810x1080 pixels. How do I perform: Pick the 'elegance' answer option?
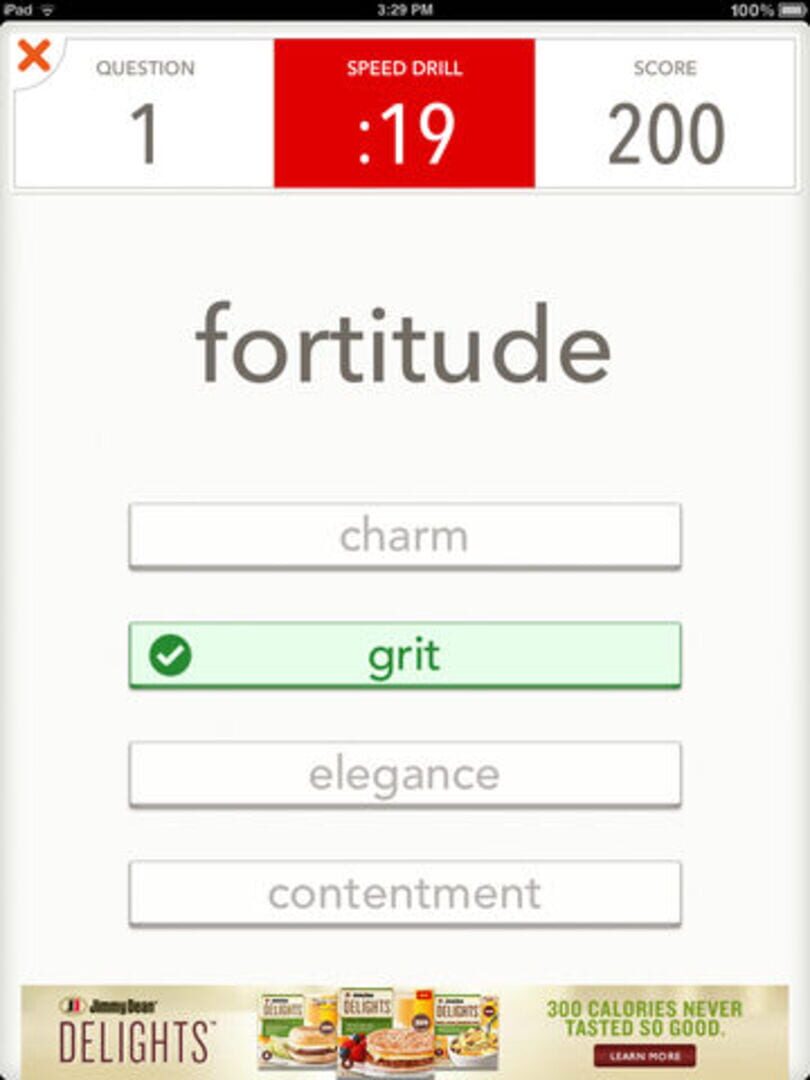tap(404, 774)
